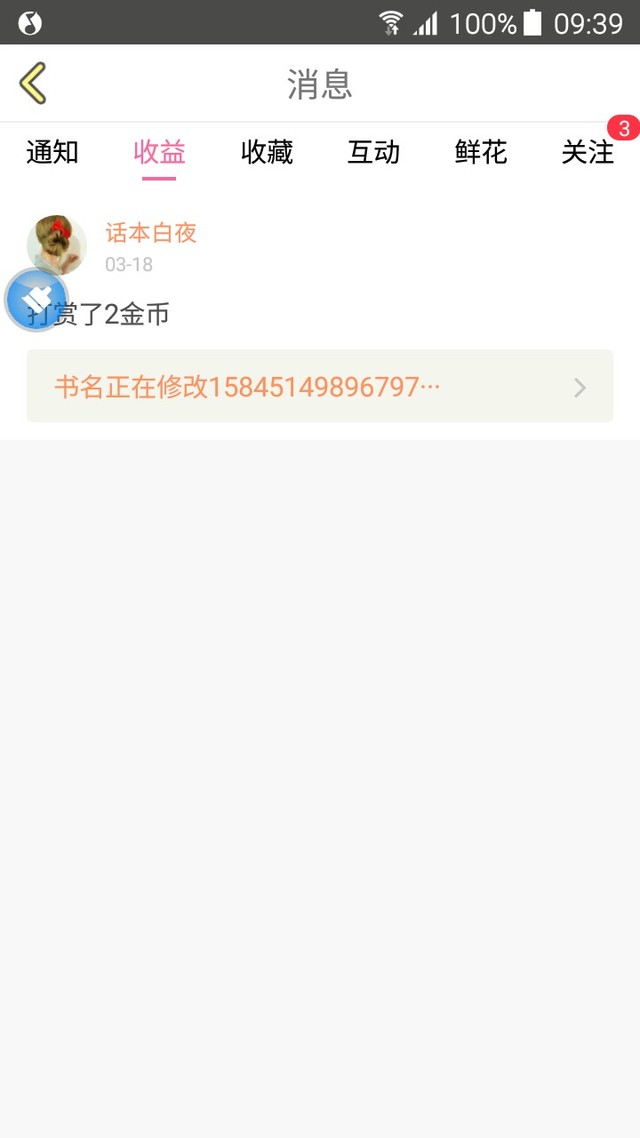
Task: Tap the username 话本白夜
Action: click(151, 233)
